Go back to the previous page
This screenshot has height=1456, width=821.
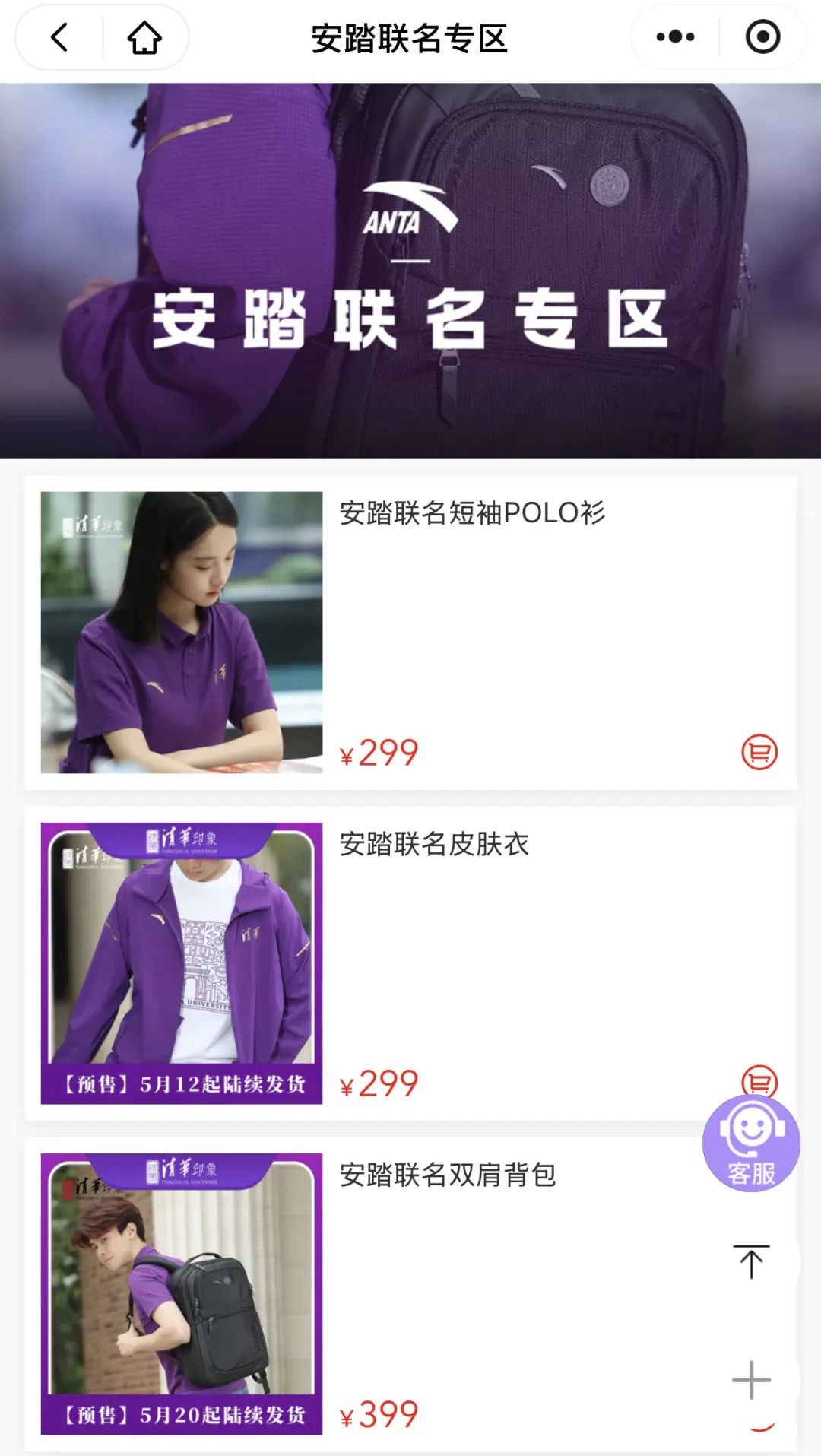coord(59,37)
